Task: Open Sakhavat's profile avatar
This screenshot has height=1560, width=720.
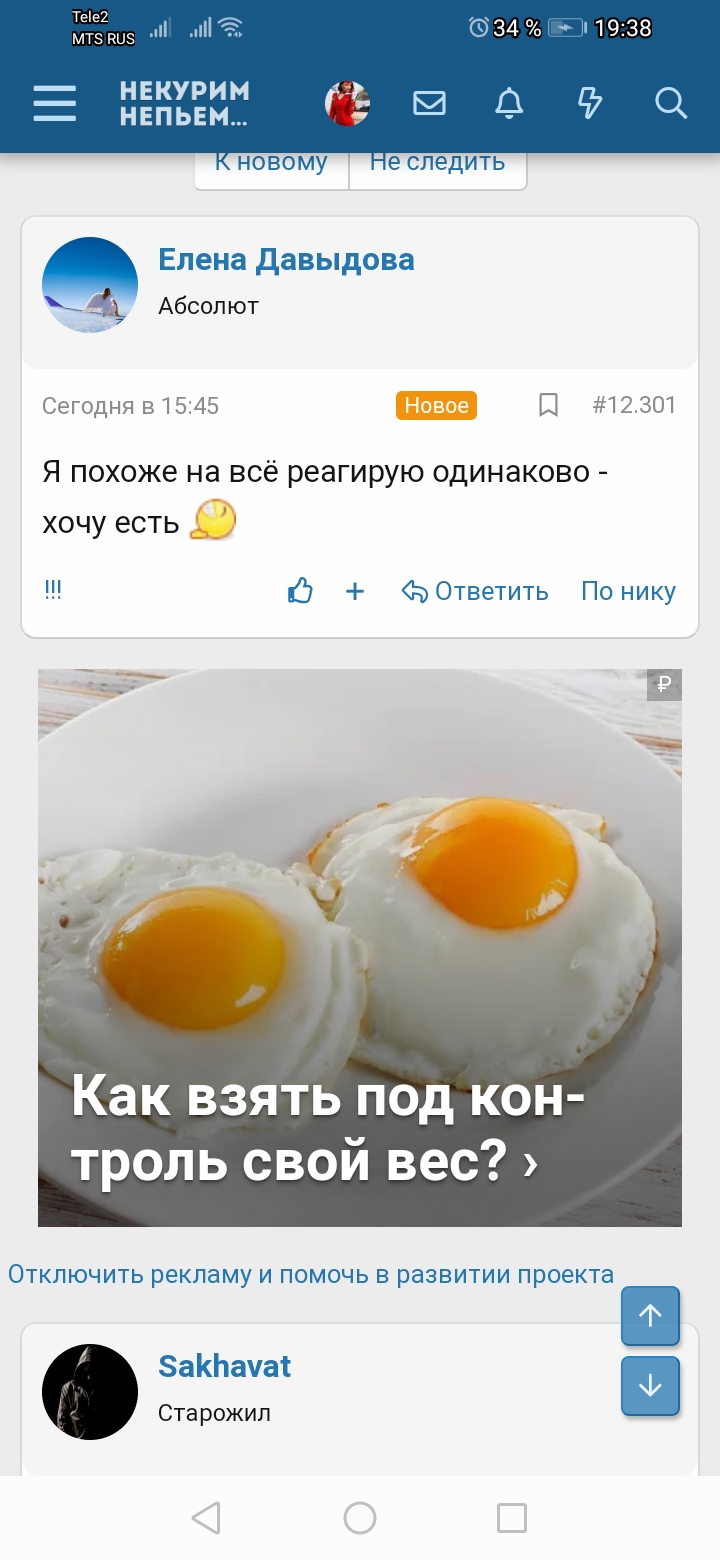Action: pos(89,1391)
